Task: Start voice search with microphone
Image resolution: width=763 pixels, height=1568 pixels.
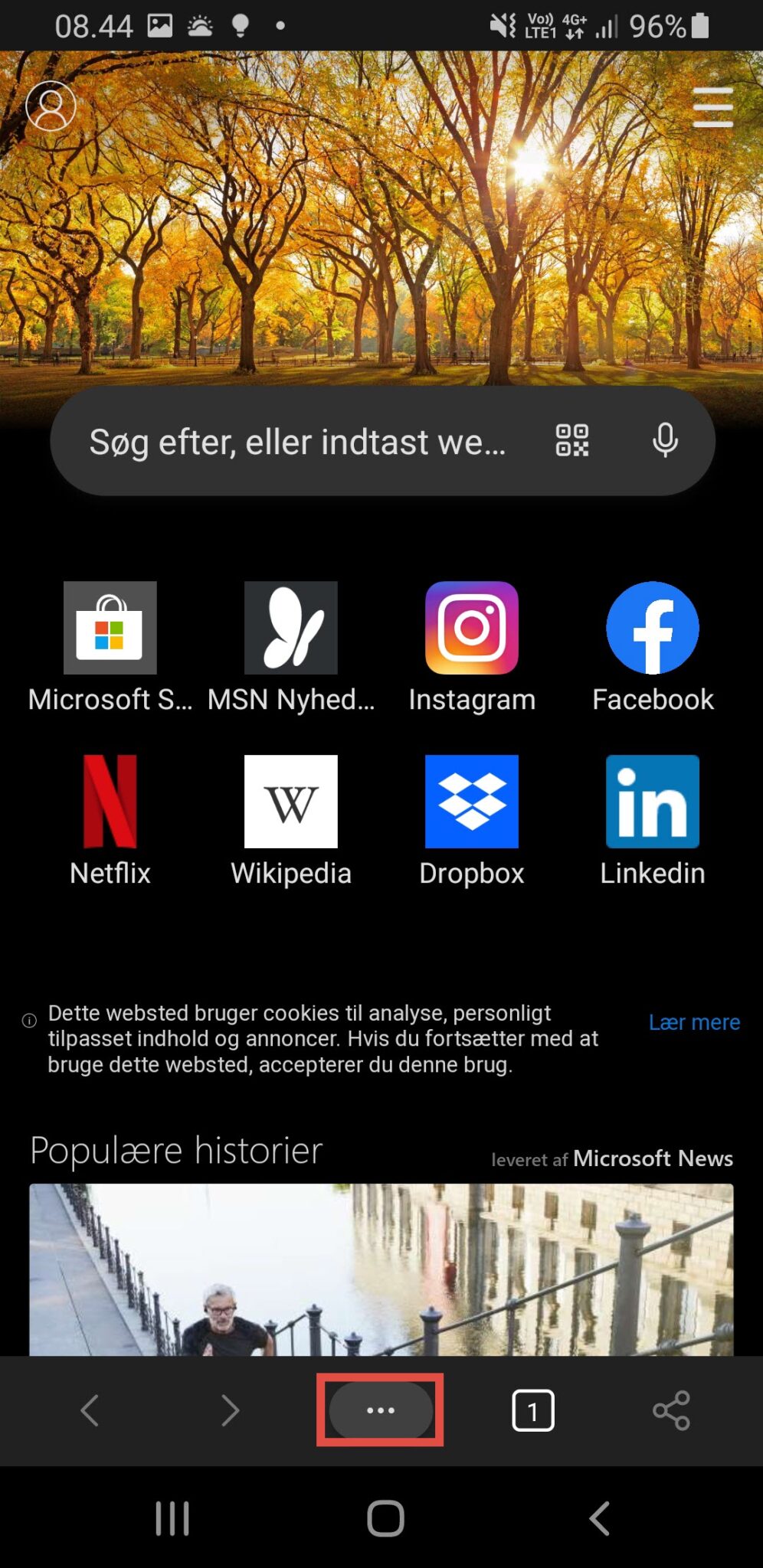Action: [664, 440]
